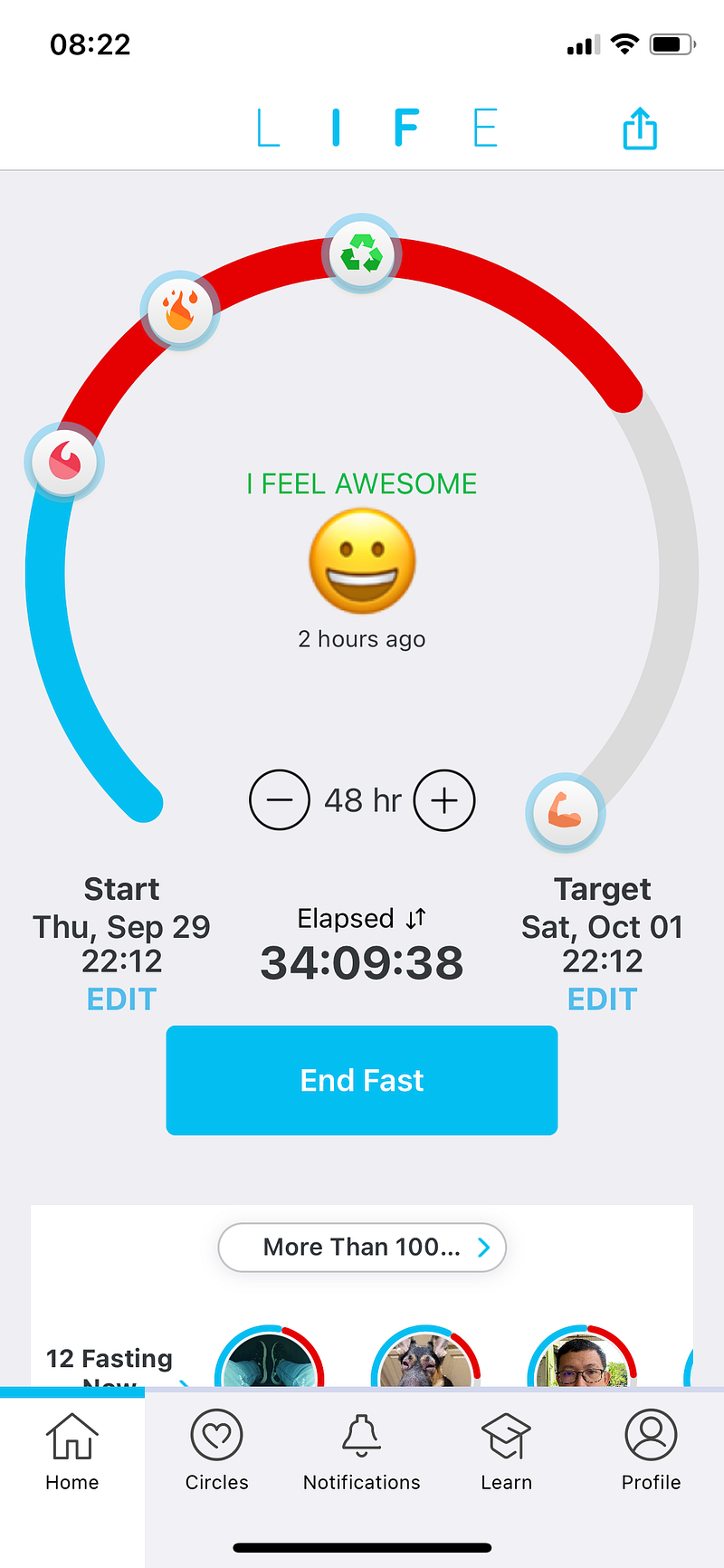Increase the 48 hr fasting goal
The width and height of the screenshot is (724, 1568).
pyautogui.click(x=443, y=800)
